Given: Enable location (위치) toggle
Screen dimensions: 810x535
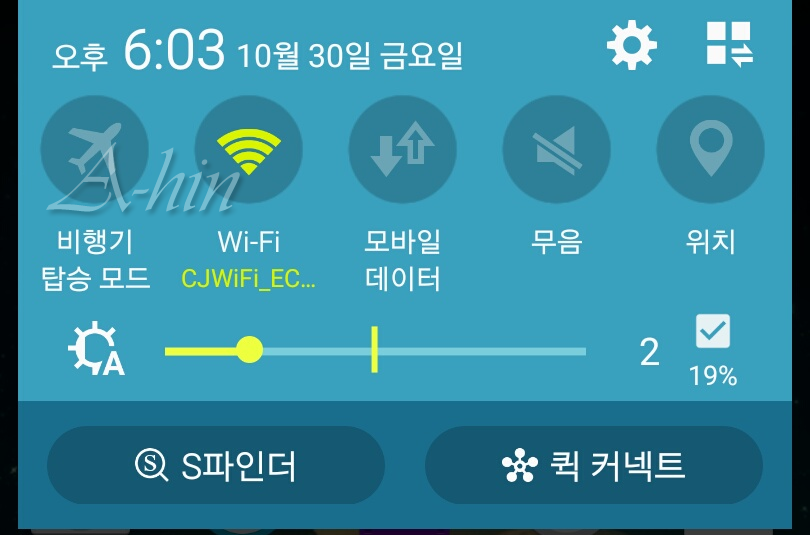Looking at the screenshot, I should [x=710, y=150].
